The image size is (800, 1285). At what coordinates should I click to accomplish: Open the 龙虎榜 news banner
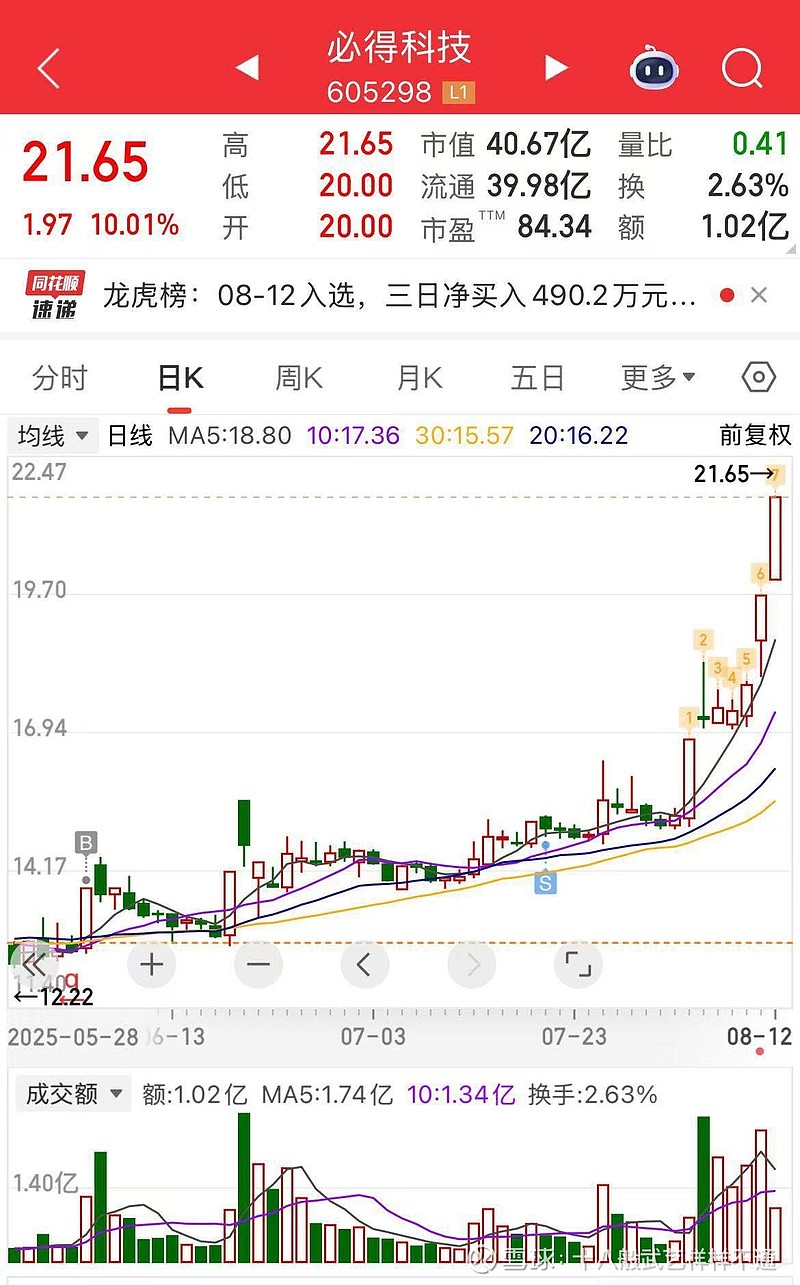(x=400, y=296)
